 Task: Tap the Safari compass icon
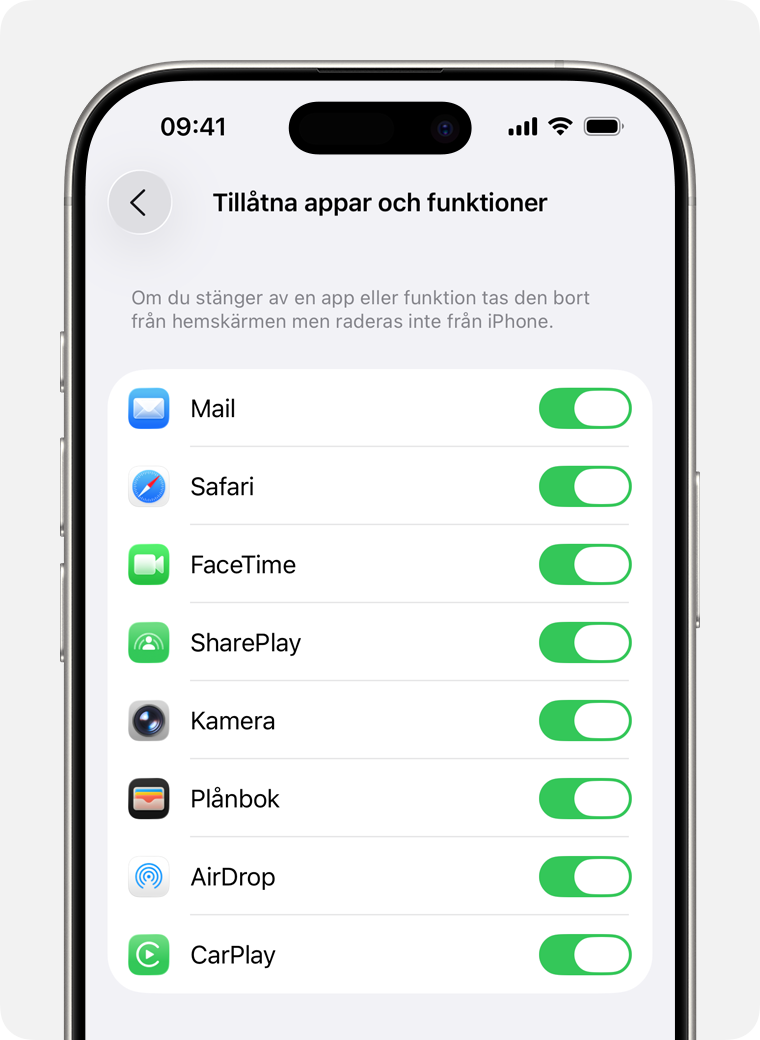(149, 486)
